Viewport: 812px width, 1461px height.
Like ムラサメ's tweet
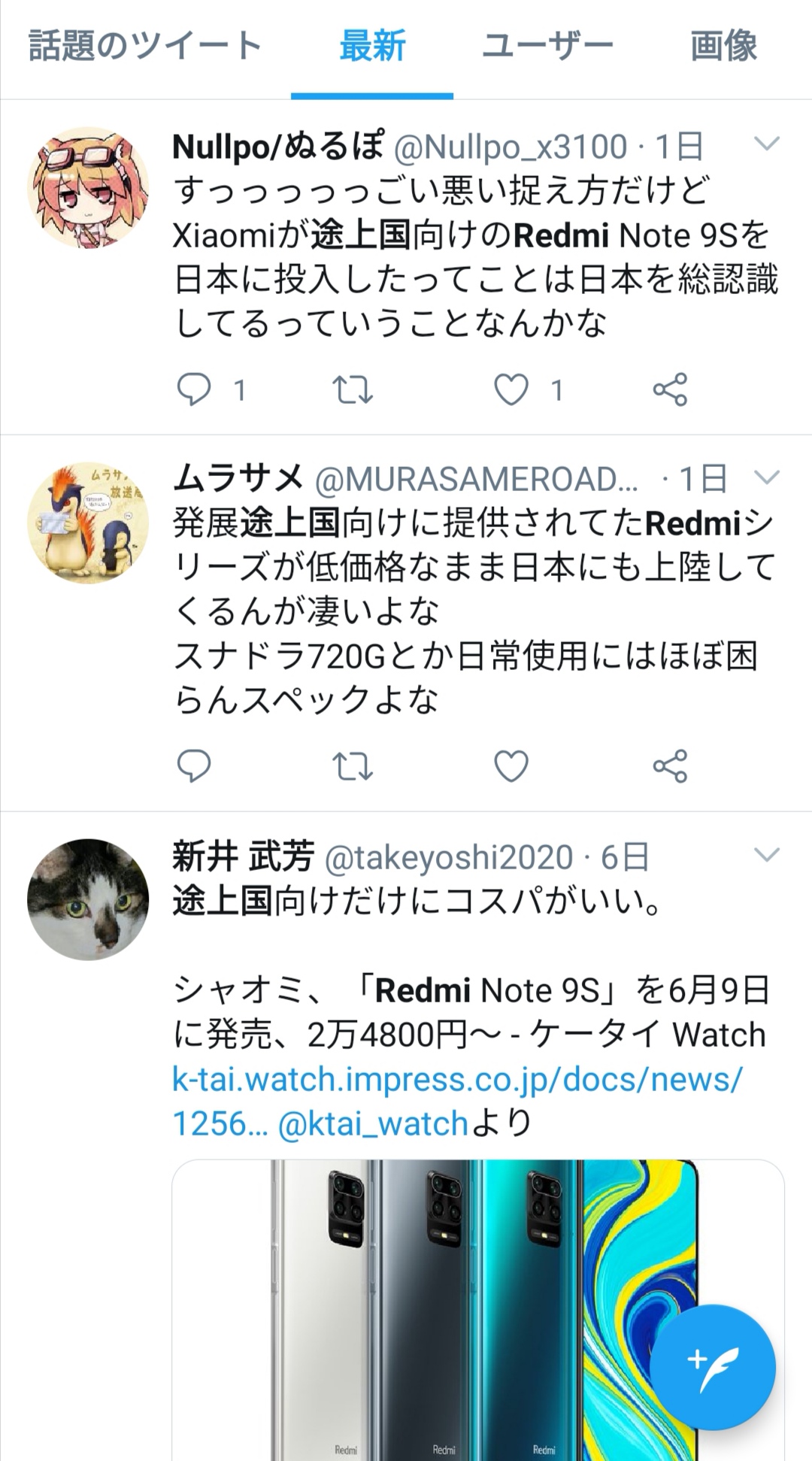click(511, 766)
